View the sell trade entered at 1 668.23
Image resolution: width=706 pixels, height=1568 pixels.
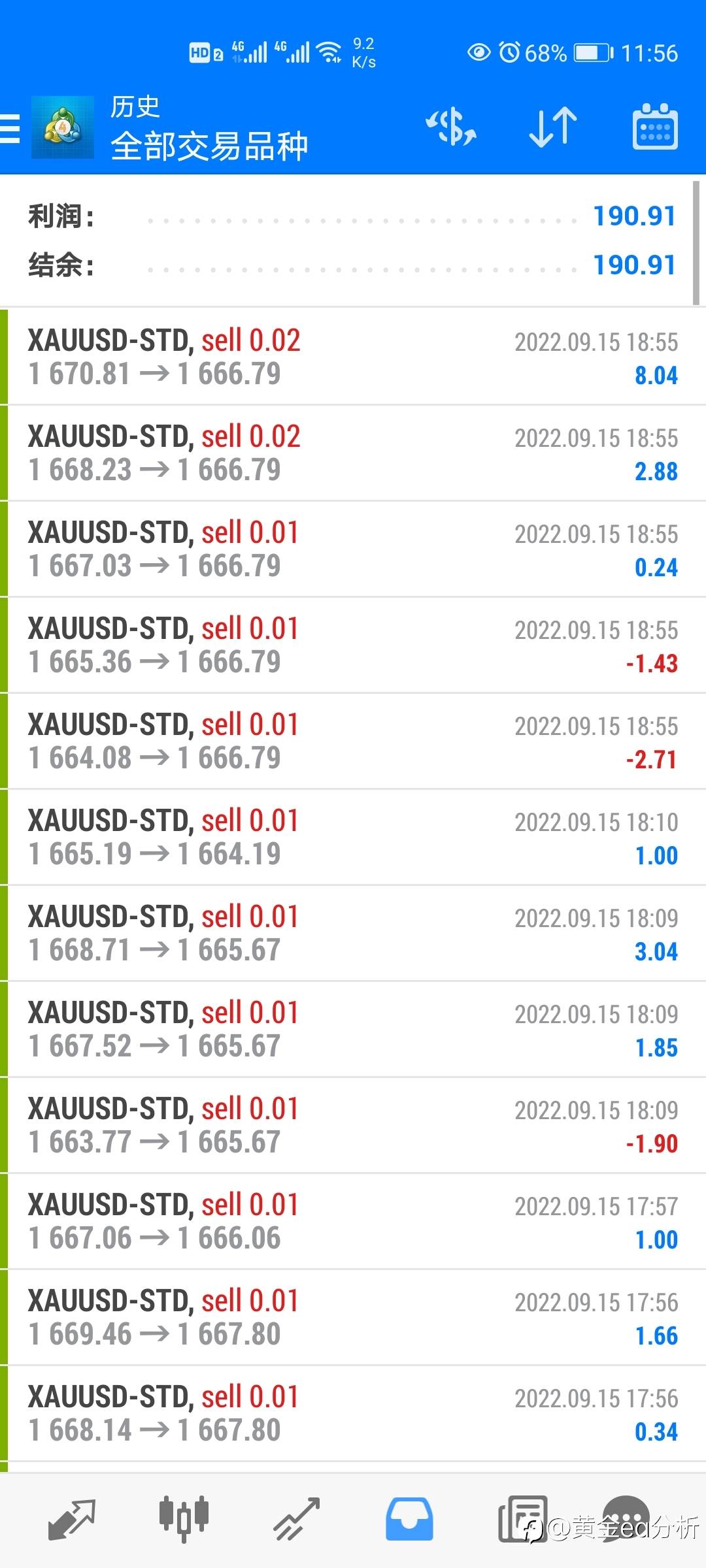(353, 453)
